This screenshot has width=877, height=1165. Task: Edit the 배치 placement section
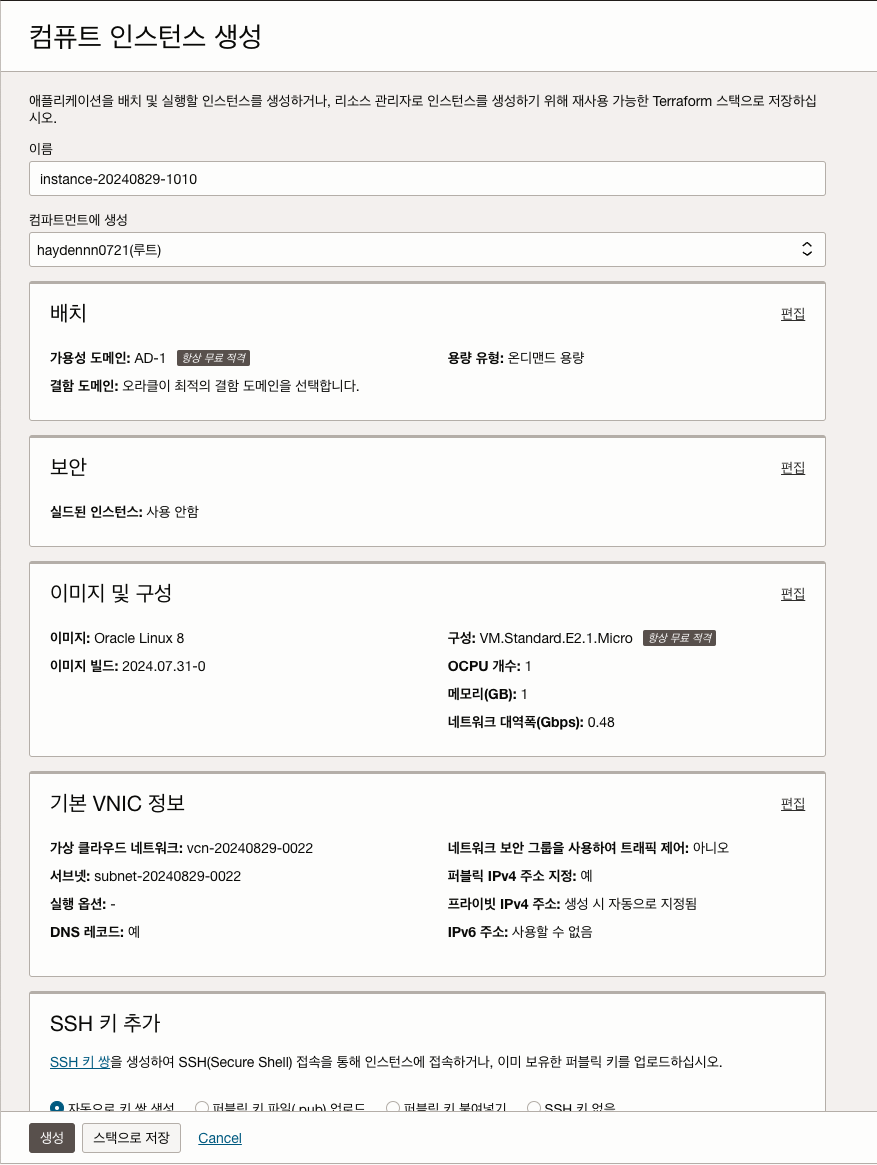[792, 314]
